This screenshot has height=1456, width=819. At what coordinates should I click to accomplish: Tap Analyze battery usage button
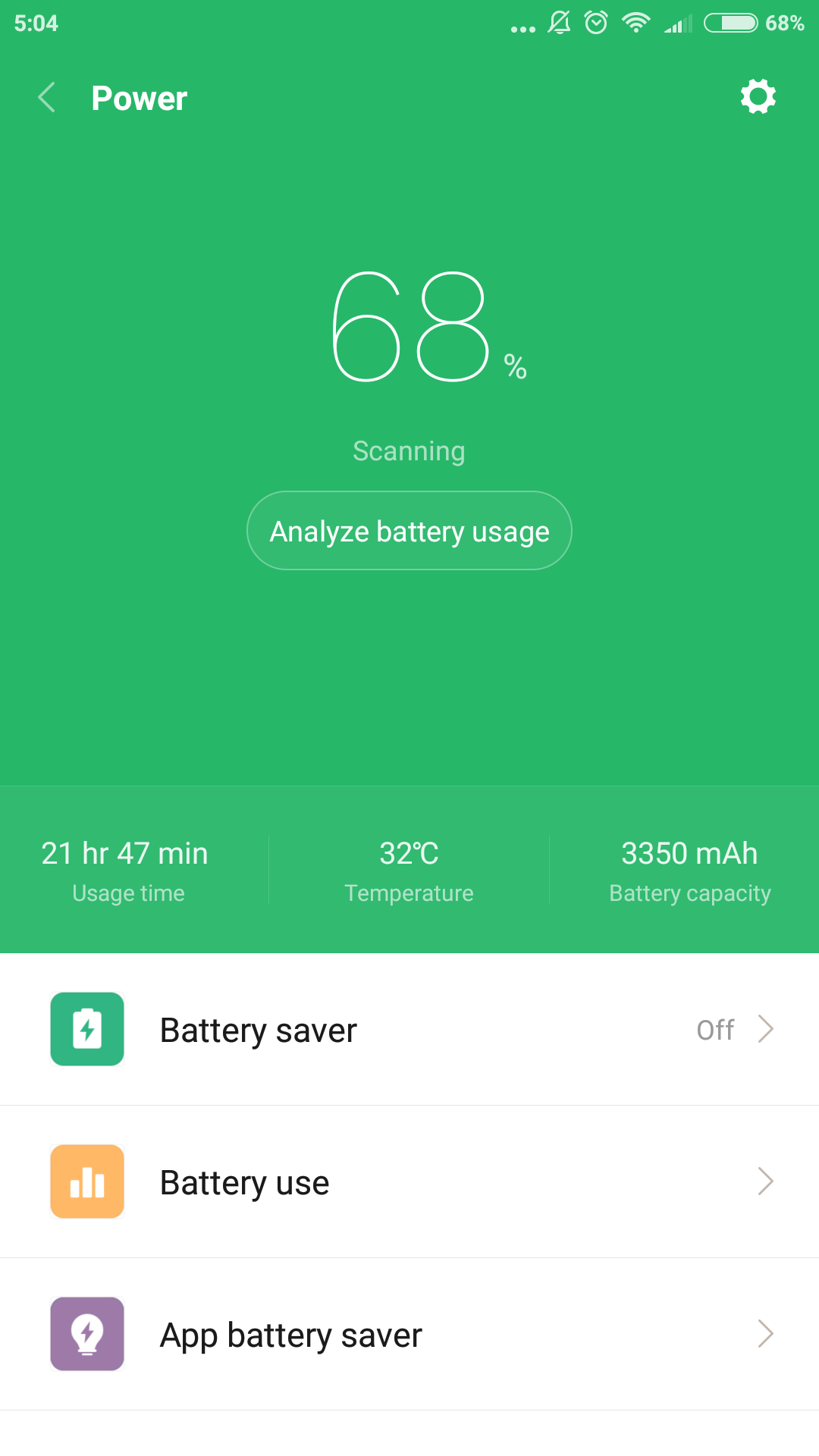409,531
